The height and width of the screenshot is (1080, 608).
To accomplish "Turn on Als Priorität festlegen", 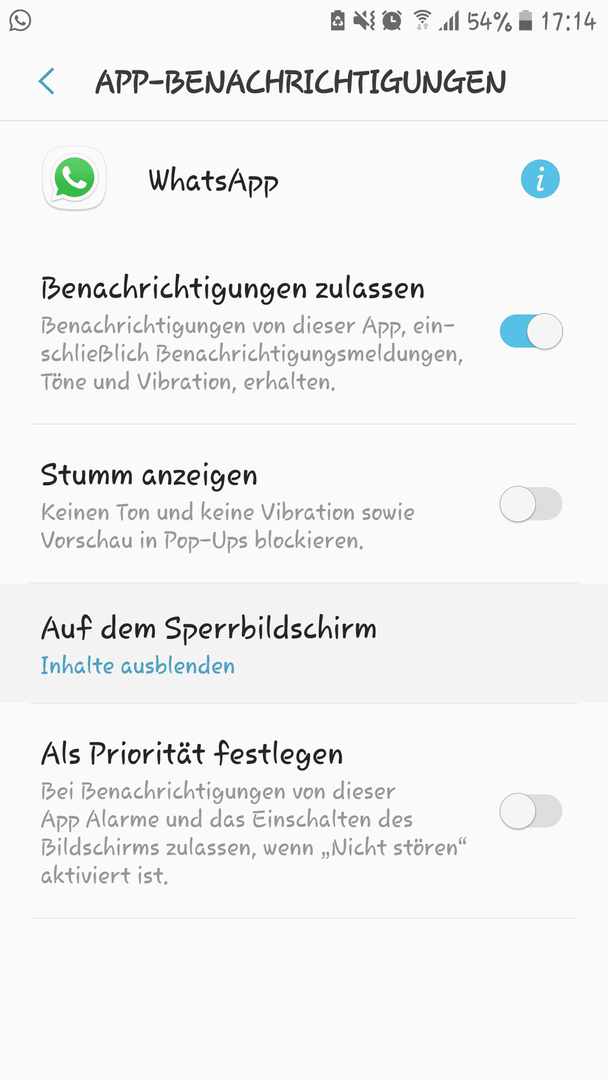I will (x=531, y=811).
